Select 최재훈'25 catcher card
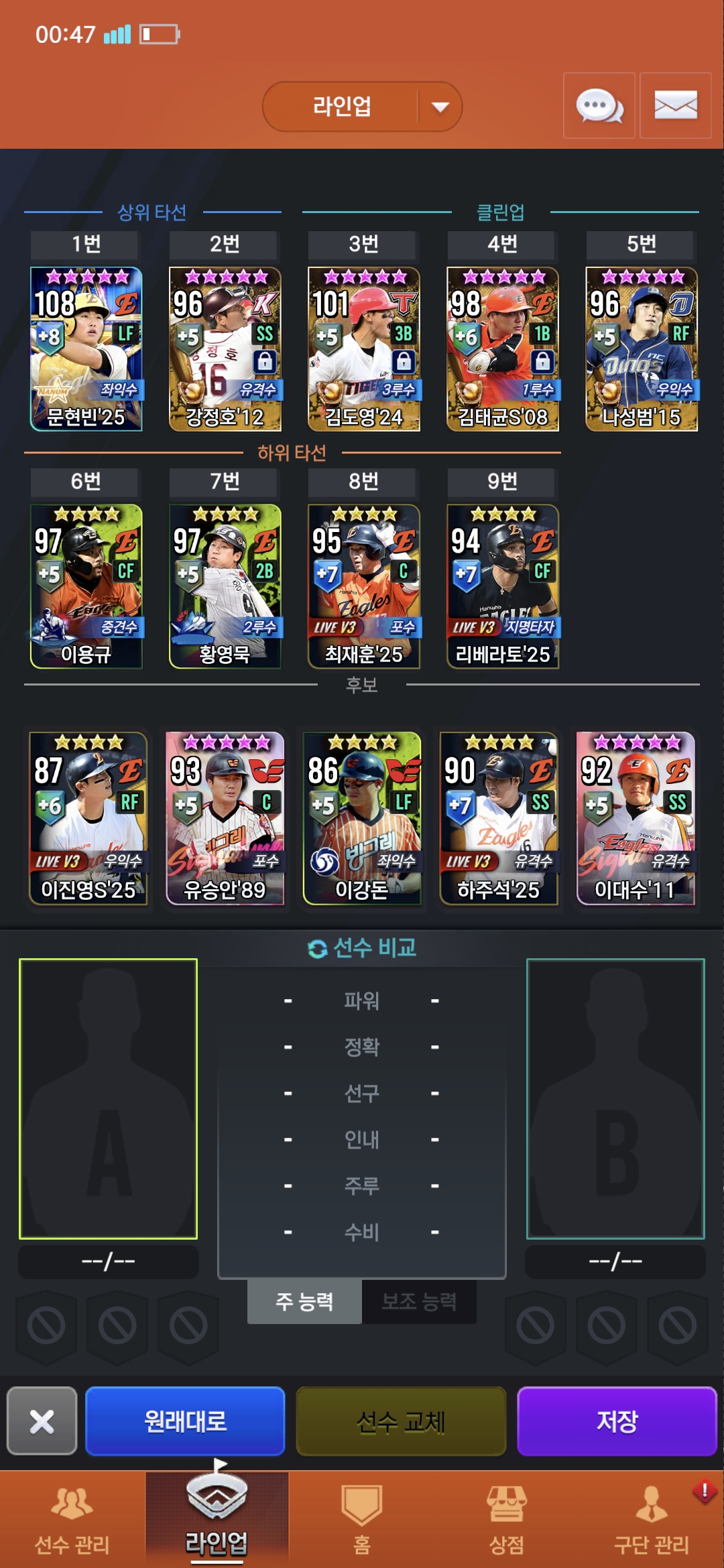The image size is (724, 1568). tap(363, 586)
